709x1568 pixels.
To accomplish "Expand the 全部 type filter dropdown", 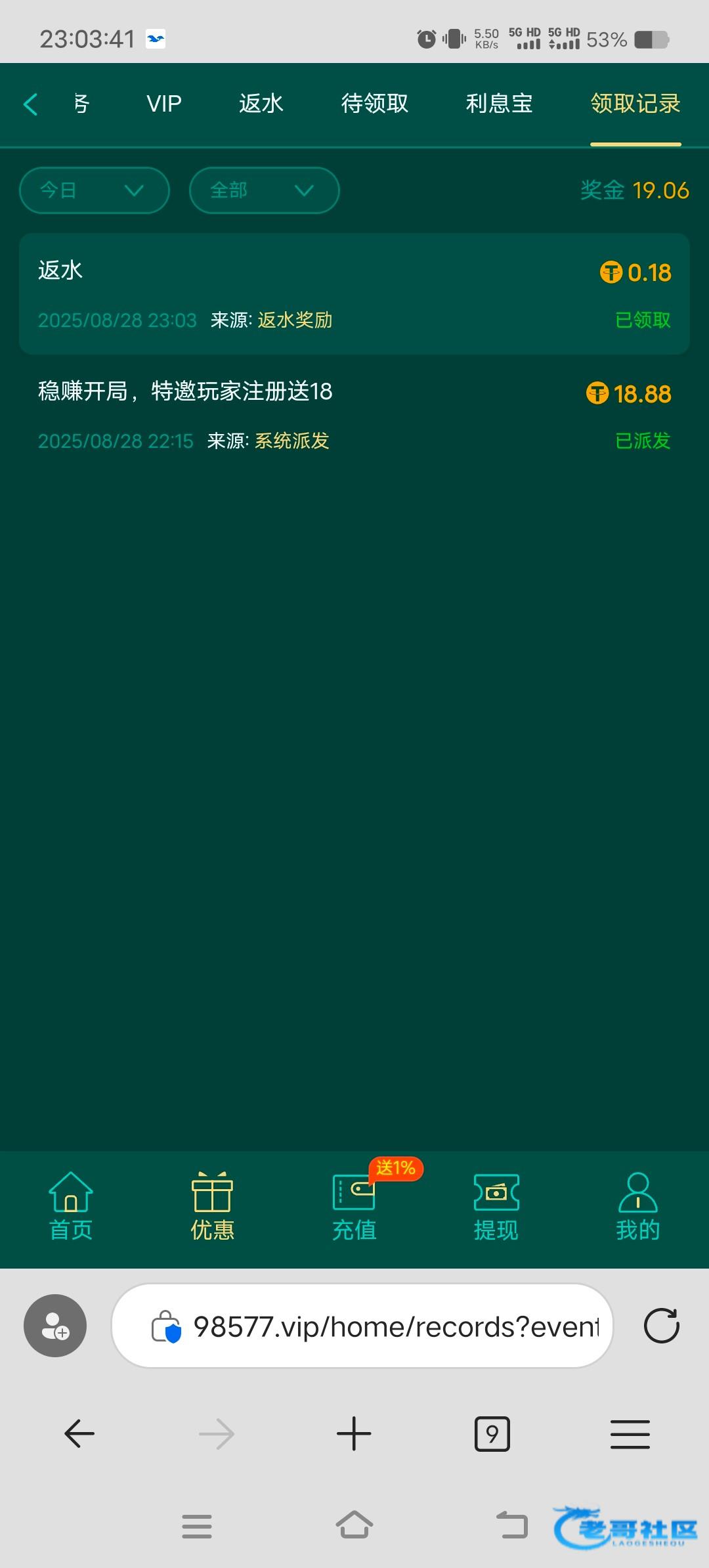I will coord(264,190).
